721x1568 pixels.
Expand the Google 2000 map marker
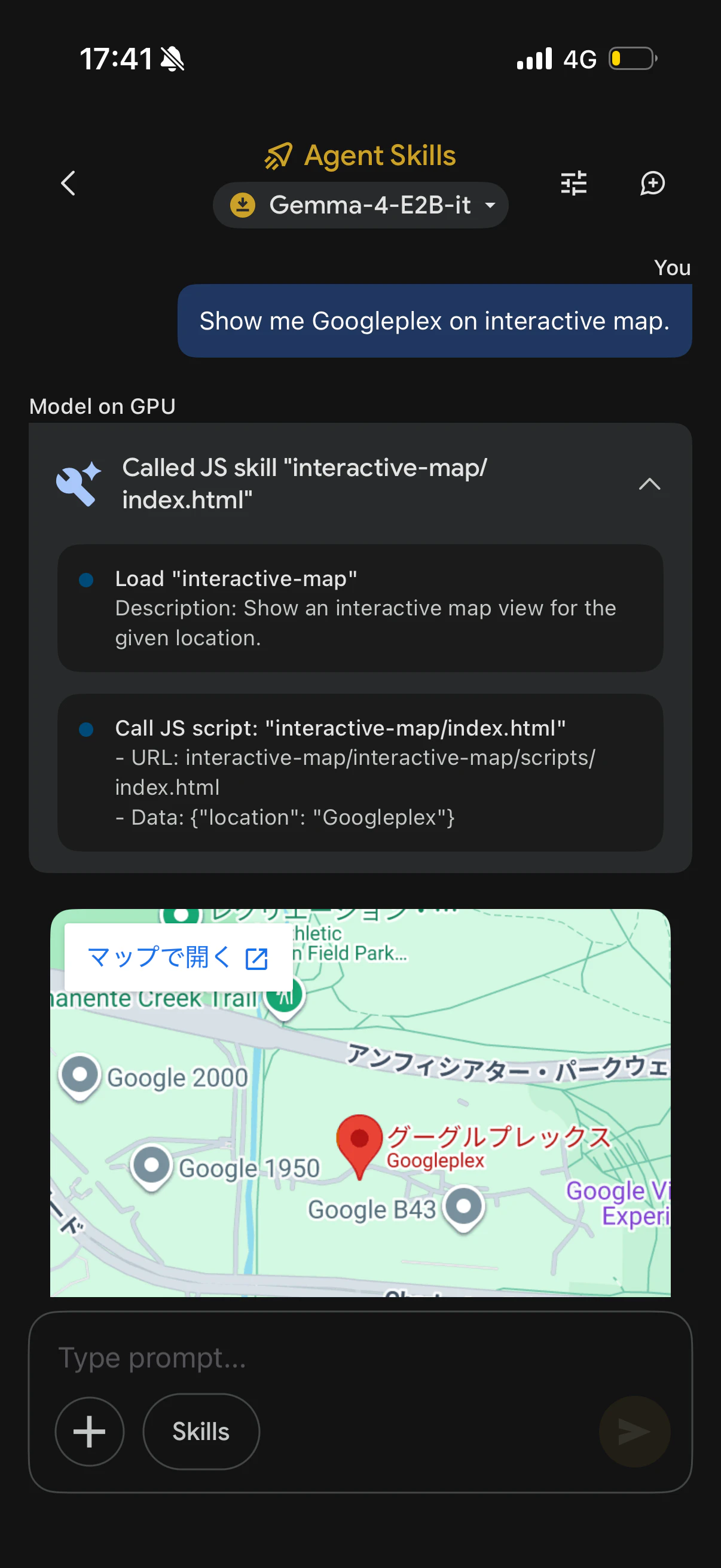pos(79,1075)
